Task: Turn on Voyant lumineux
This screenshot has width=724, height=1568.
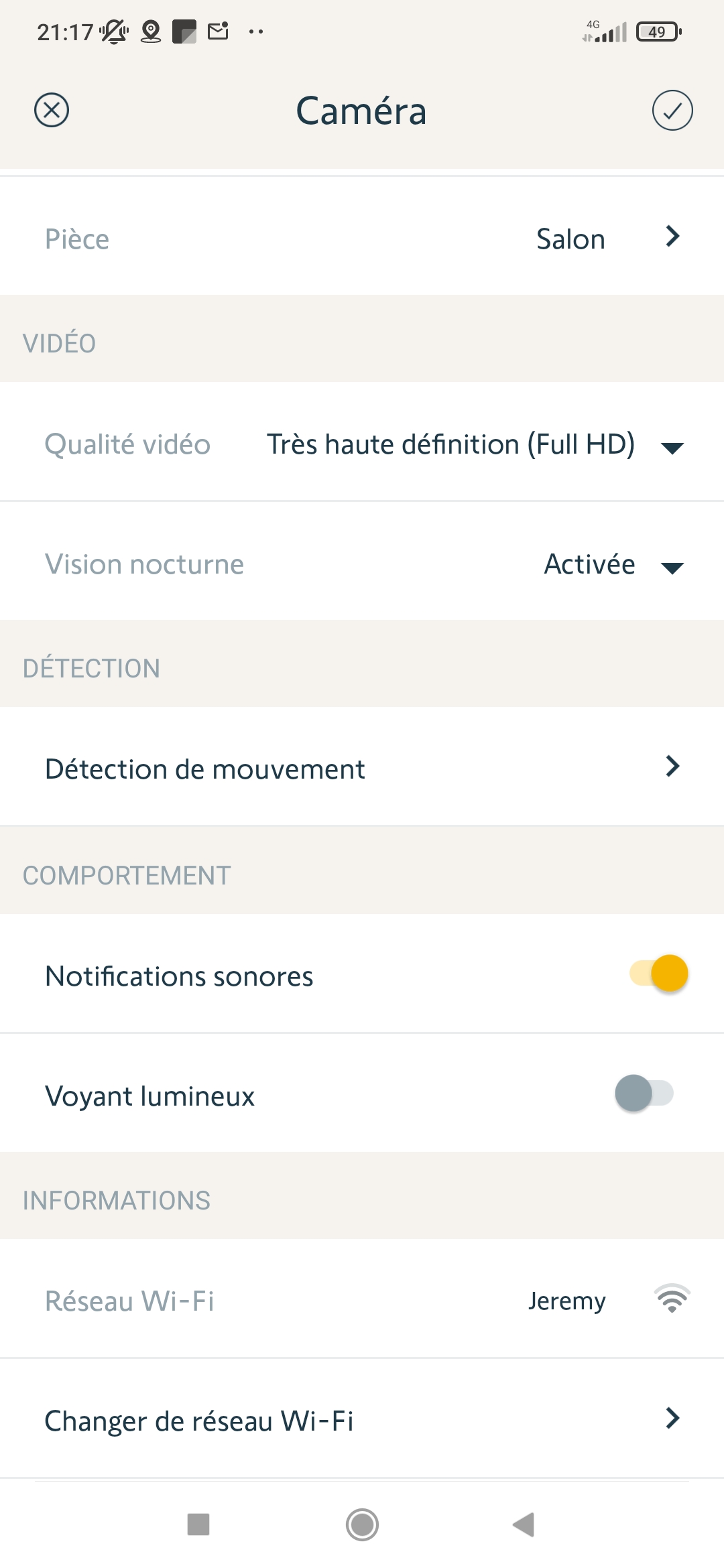Action: (x=644, y=1094)
